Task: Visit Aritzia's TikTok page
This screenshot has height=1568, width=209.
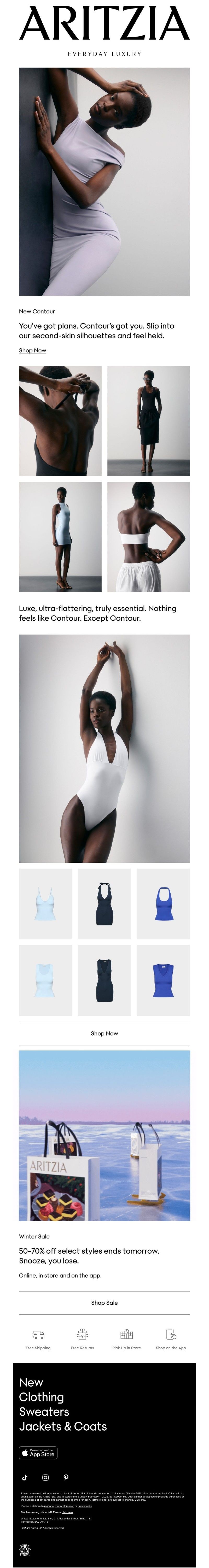Action: 25,1477
